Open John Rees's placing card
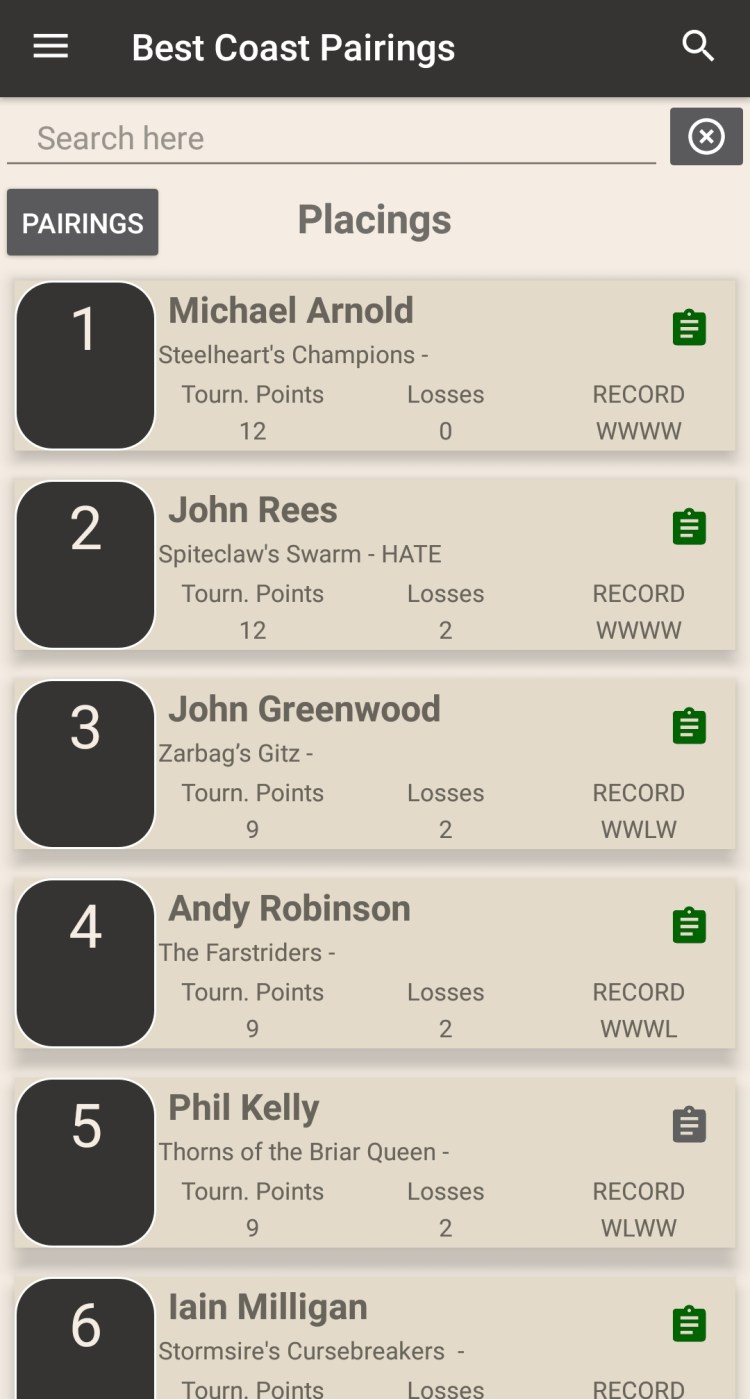Screen dimensions: 750x1399 [400, 565]
